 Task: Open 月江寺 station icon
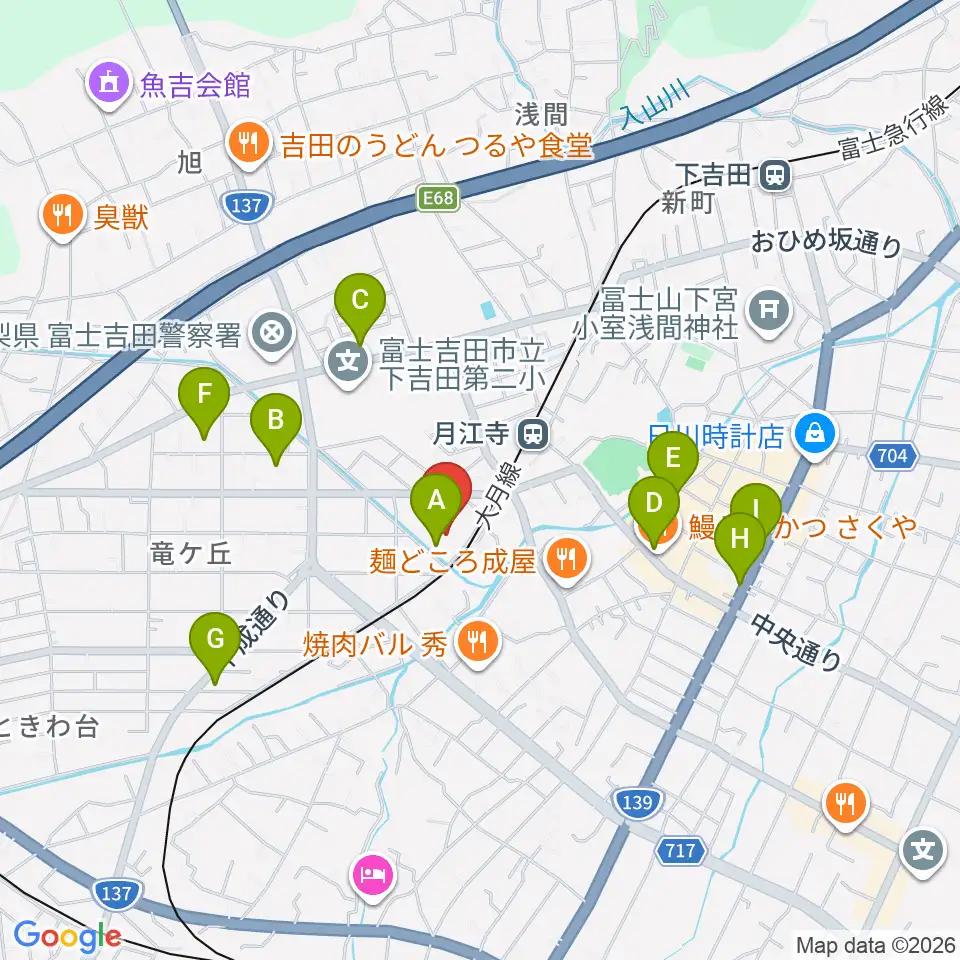(x=533, y=434)
